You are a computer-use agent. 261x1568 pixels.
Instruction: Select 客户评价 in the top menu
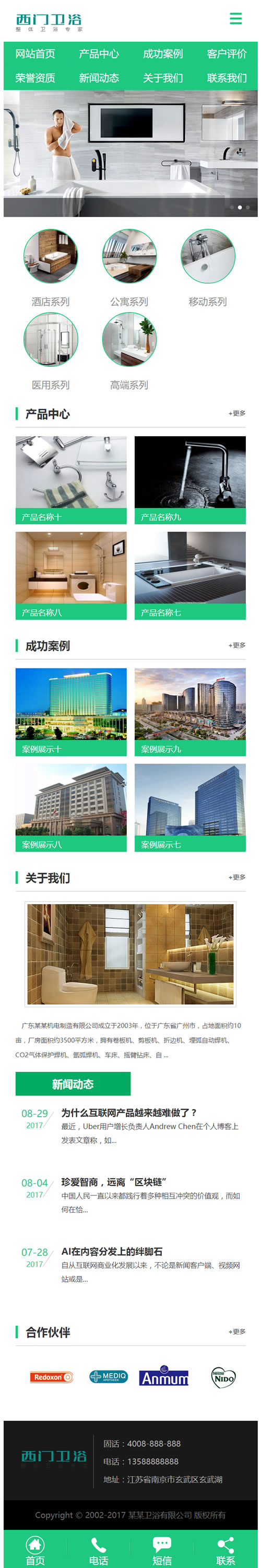point(226,54)
